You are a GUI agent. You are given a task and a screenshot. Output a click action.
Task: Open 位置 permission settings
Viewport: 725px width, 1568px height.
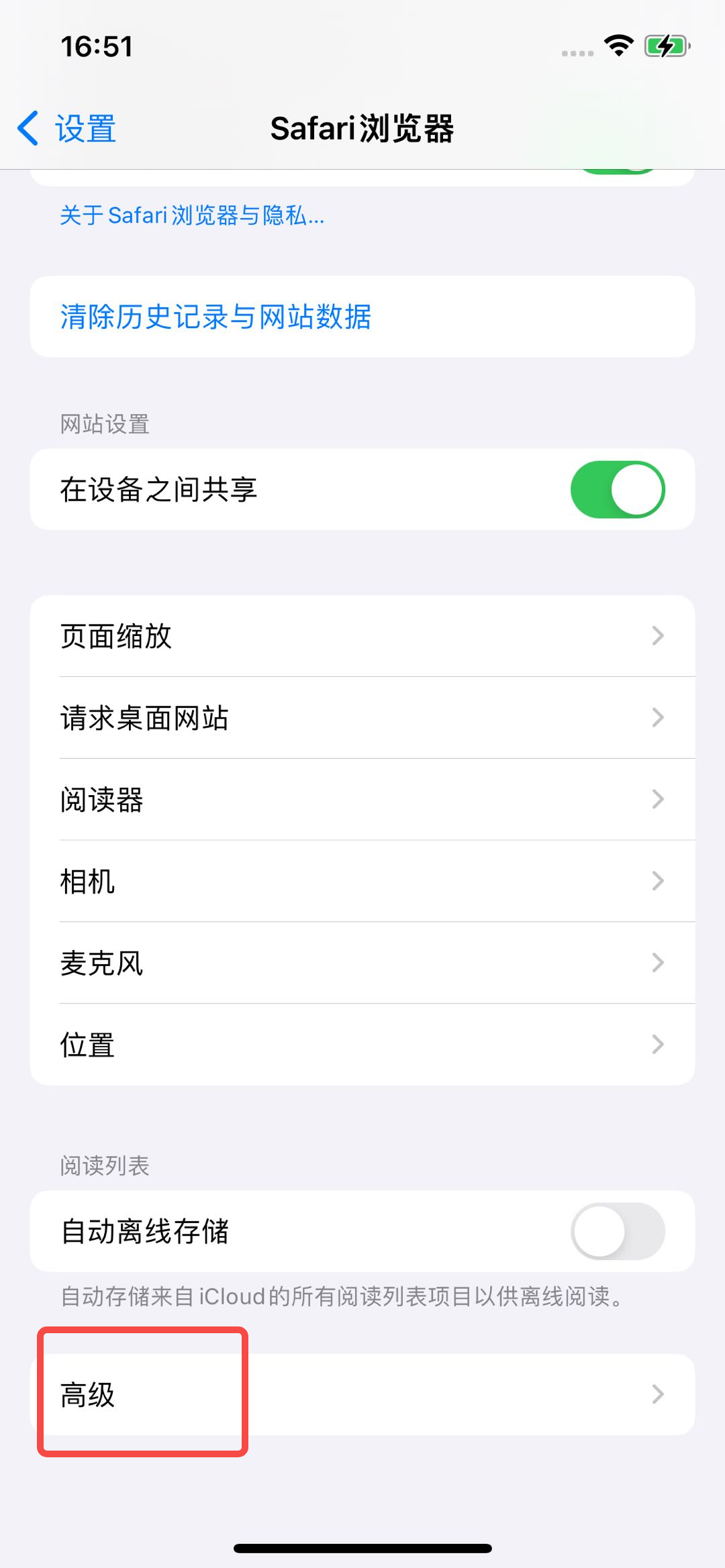[x=362, y=1045]
